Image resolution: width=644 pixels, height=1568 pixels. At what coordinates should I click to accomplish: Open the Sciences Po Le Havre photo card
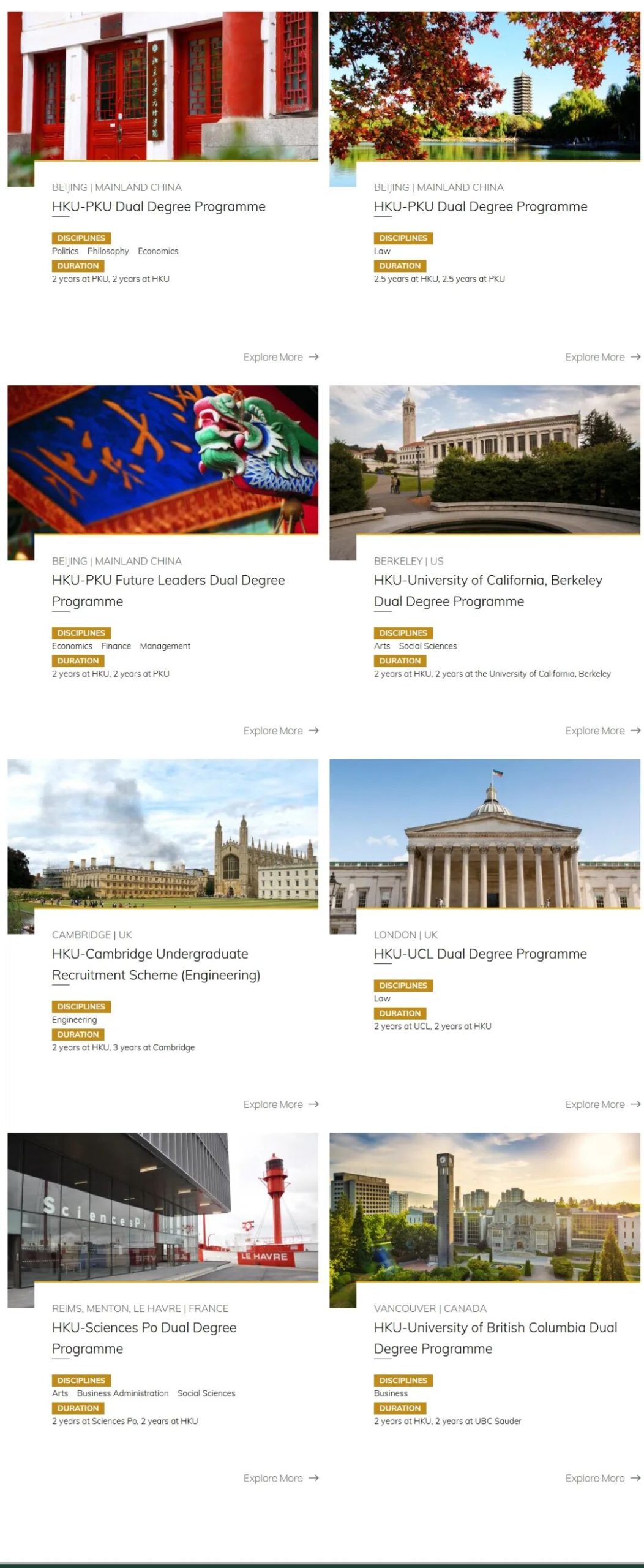(163, 1207)
